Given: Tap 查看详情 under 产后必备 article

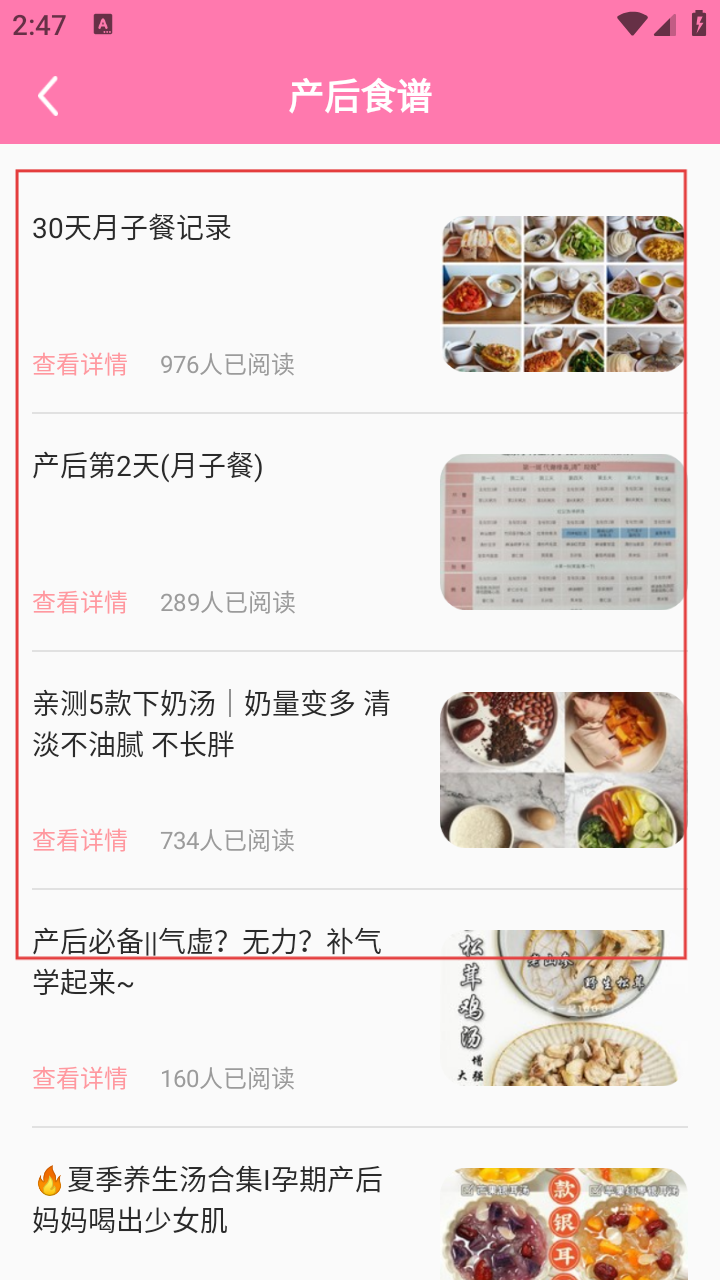Looking at the screenshot, I should click(x=80, y=1079).
